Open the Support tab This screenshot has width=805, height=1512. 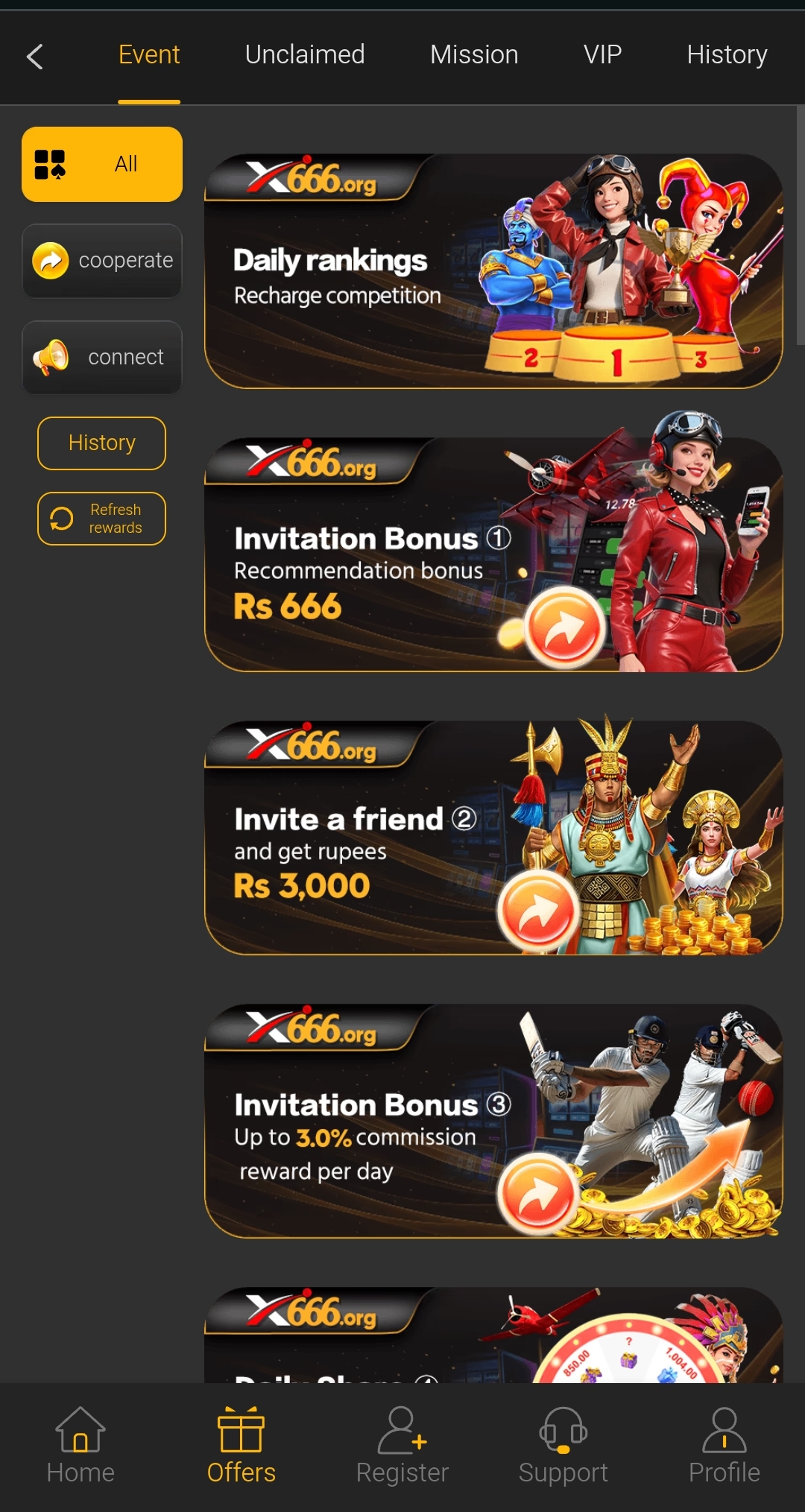[x=563, y=1446]
